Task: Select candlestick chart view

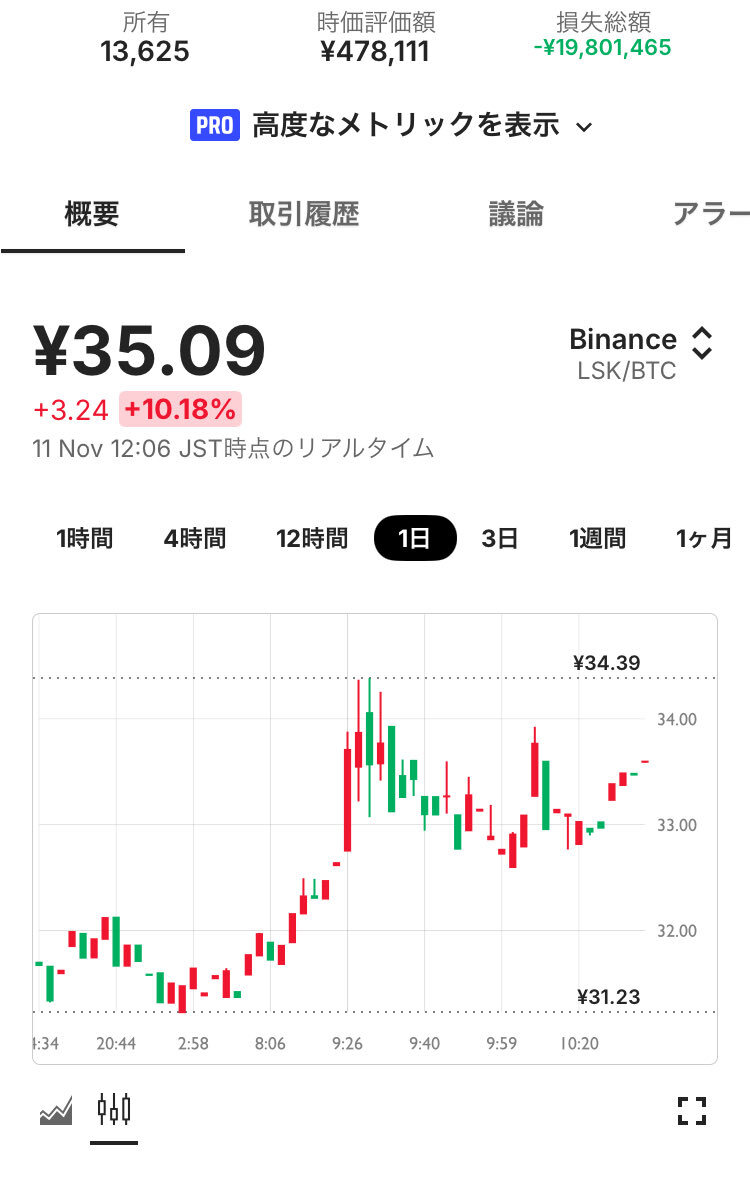Action: point(114,1110)
